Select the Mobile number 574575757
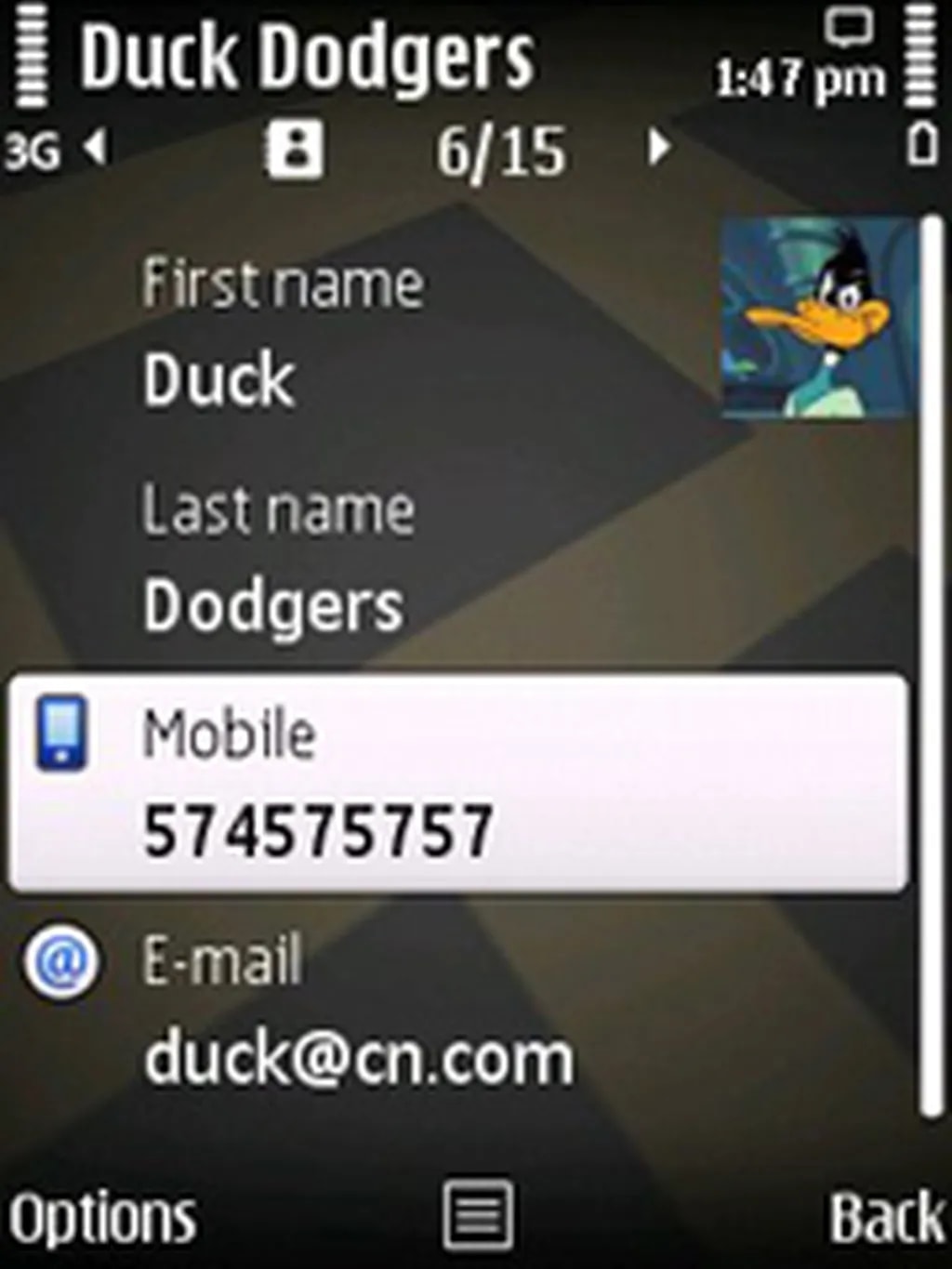This screenshot has height=1269, width=952. pyautogui.click(x=457, y=786)
